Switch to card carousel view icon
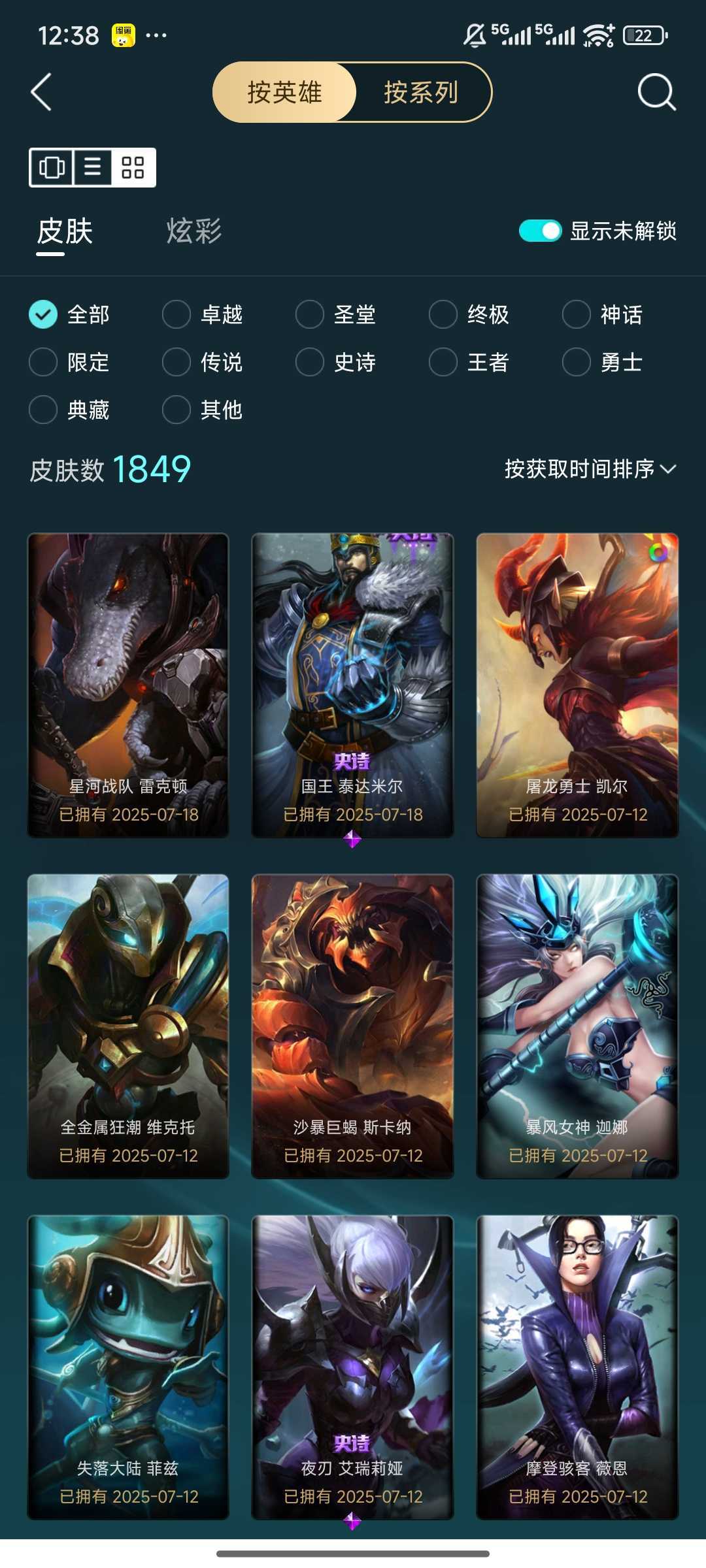 (x=52, y=167)
